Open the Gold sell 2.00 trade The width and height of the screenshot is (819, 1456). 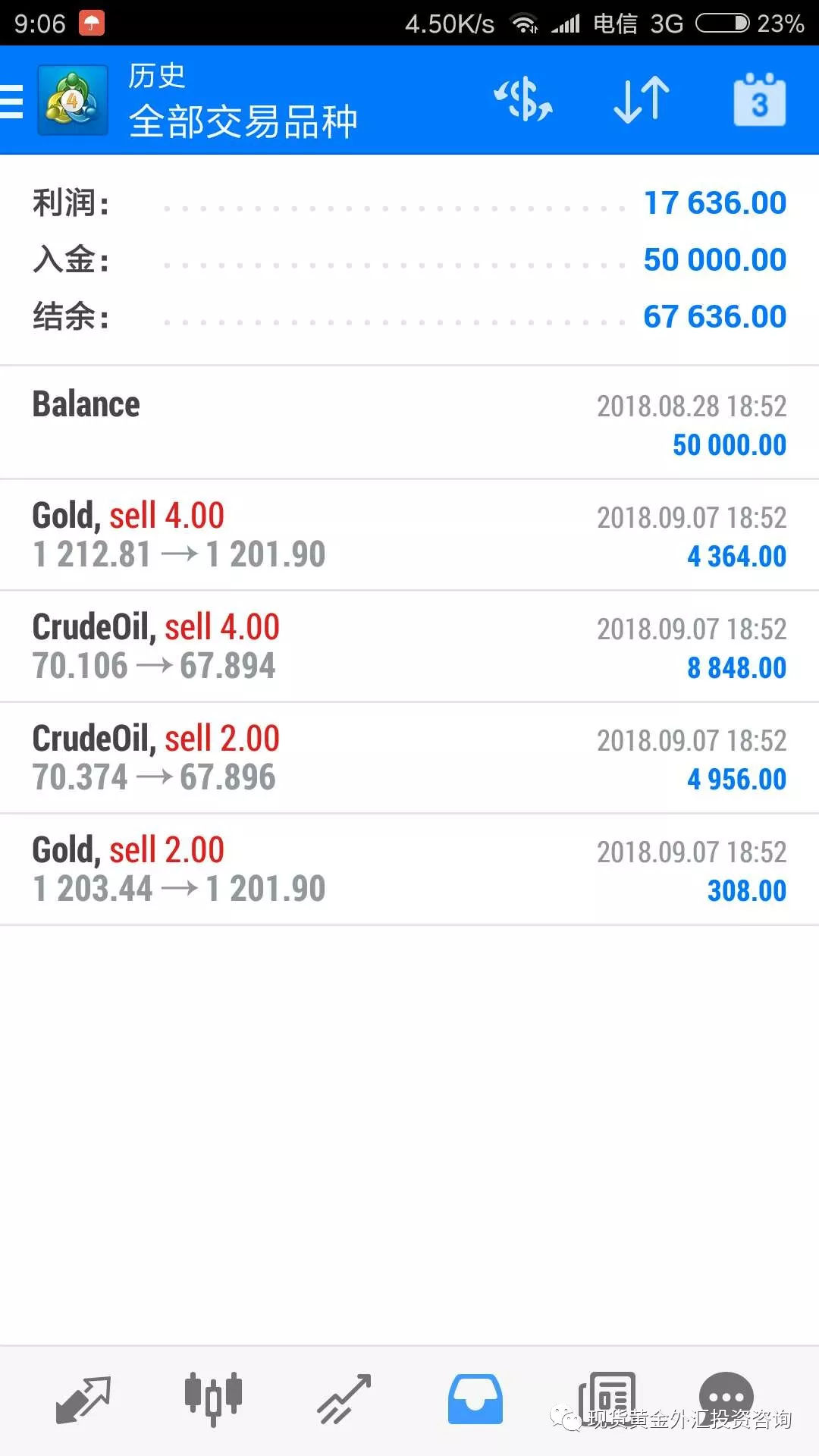tap(409, 870)
